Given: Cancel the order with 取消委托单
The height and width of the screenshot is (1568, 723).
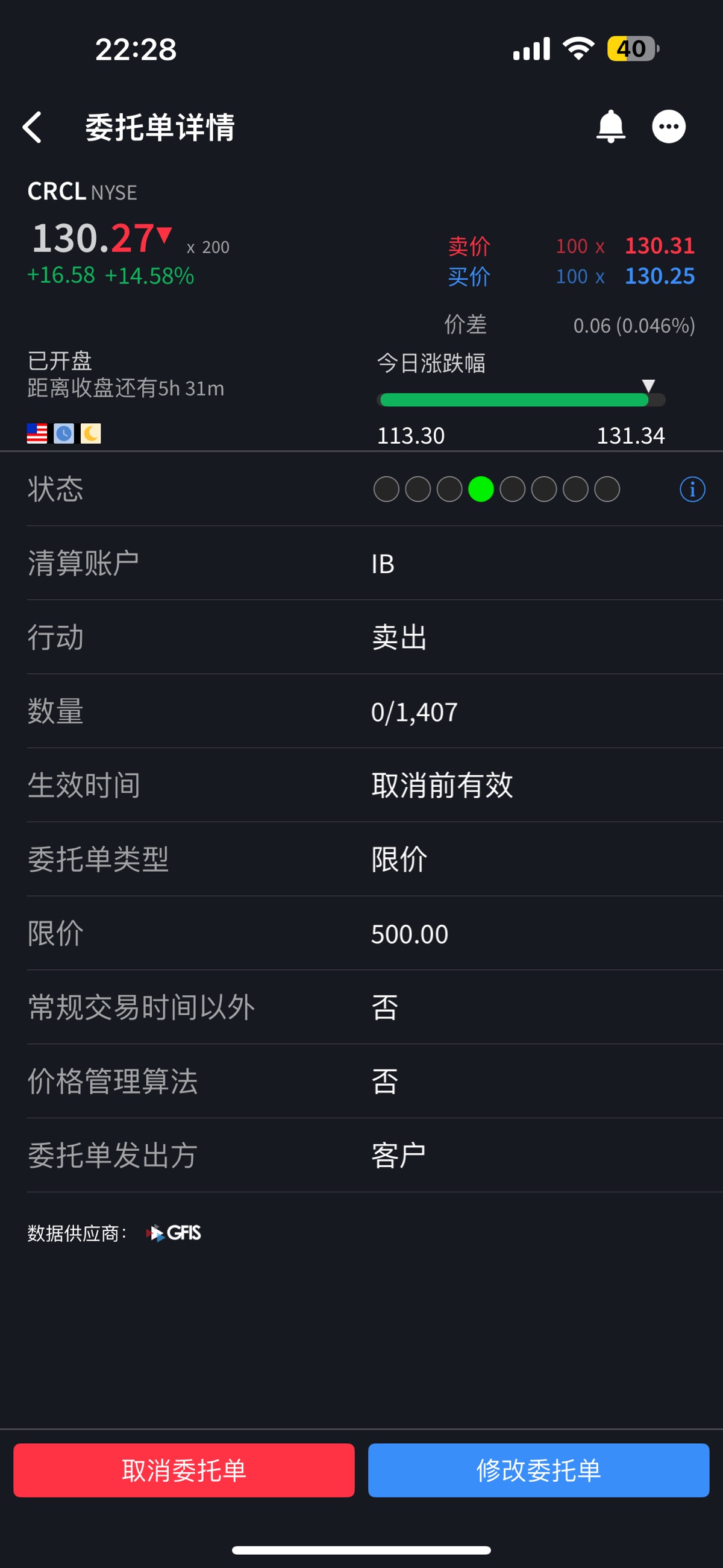Looking at the screenshot, I should coord(184,1470).
